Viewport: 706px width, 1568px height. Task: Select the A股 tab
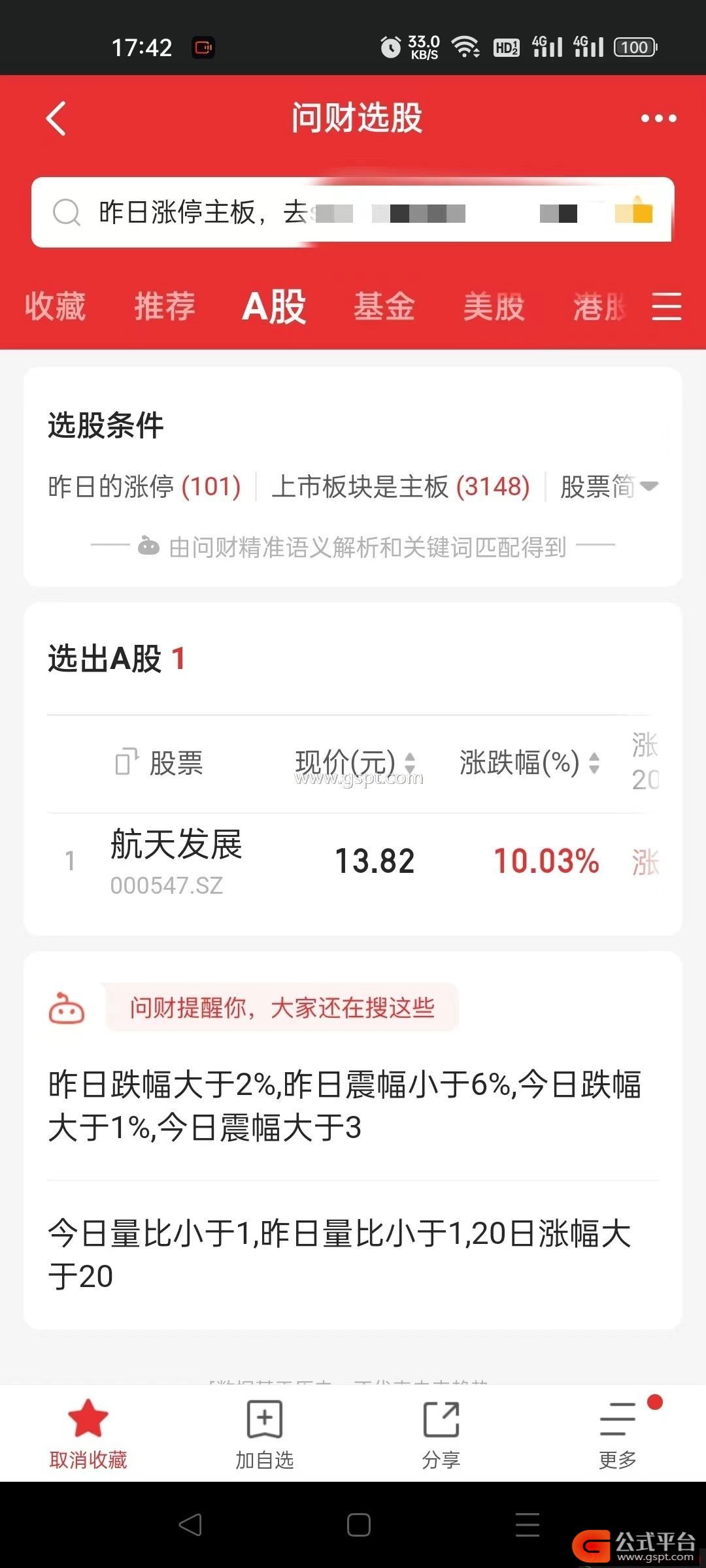pos(274,306)
